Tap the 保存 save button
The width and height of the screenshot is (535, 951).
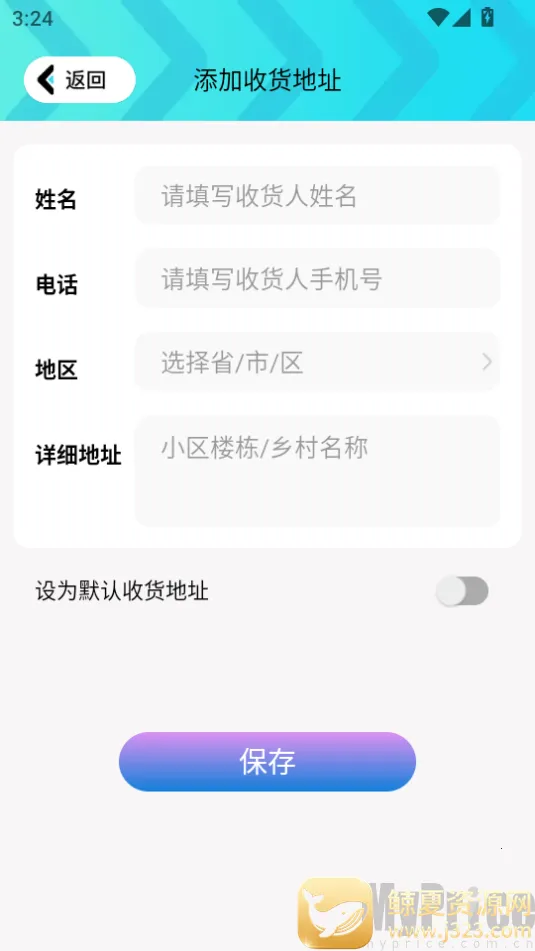(268, 762)
